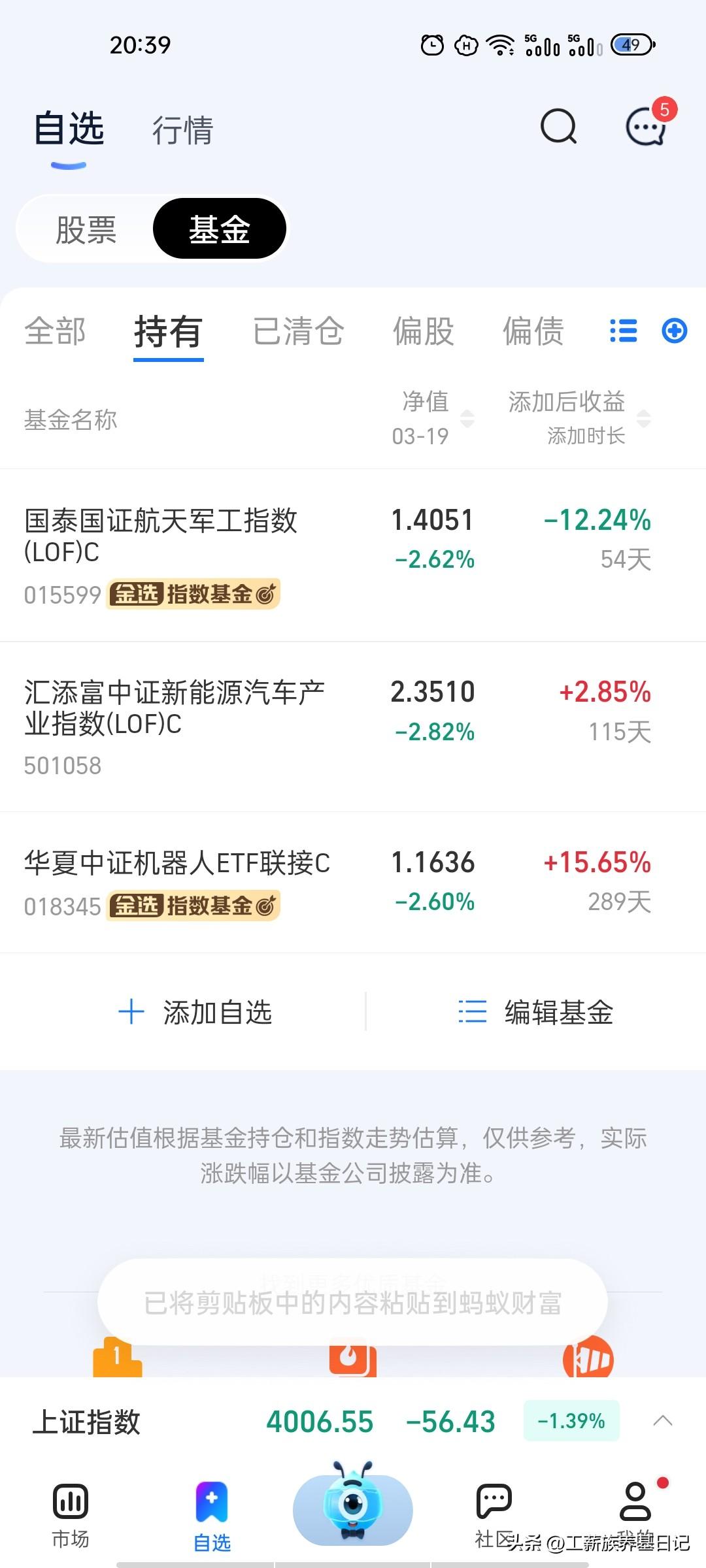Filter by 偏债 funds
The image size is (706, 1568).
533,331
